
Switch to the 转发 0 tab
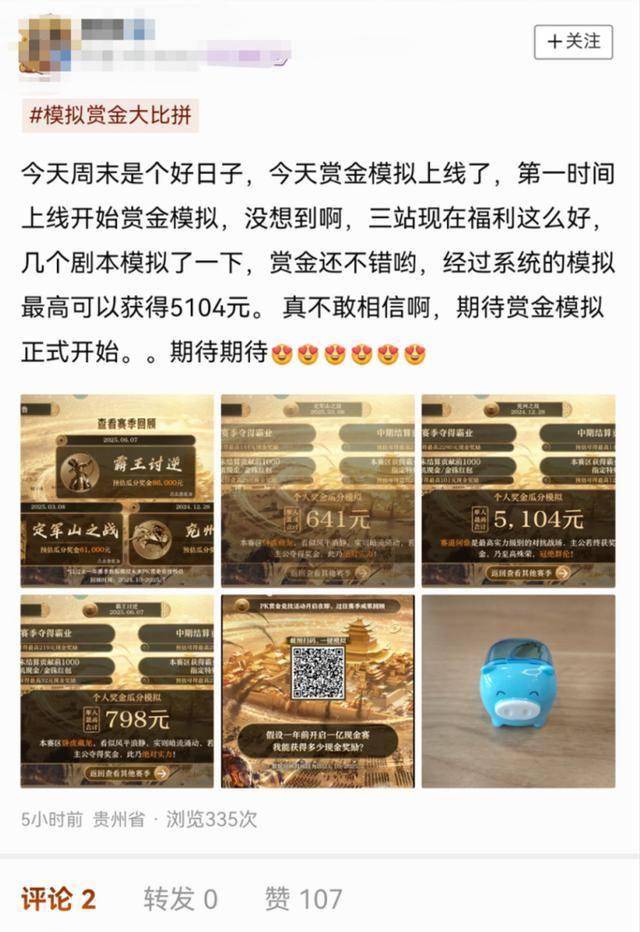[180, 898]
